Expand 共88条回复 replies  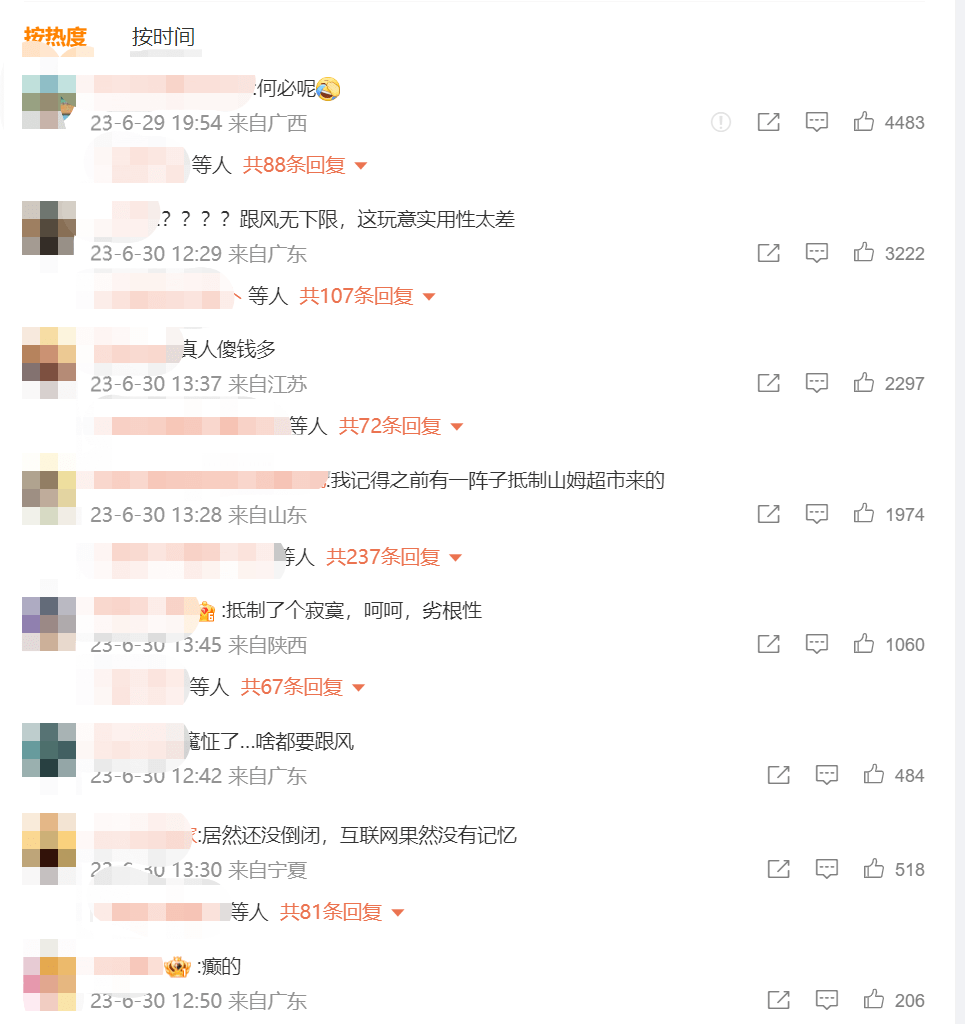click(305, 165)
